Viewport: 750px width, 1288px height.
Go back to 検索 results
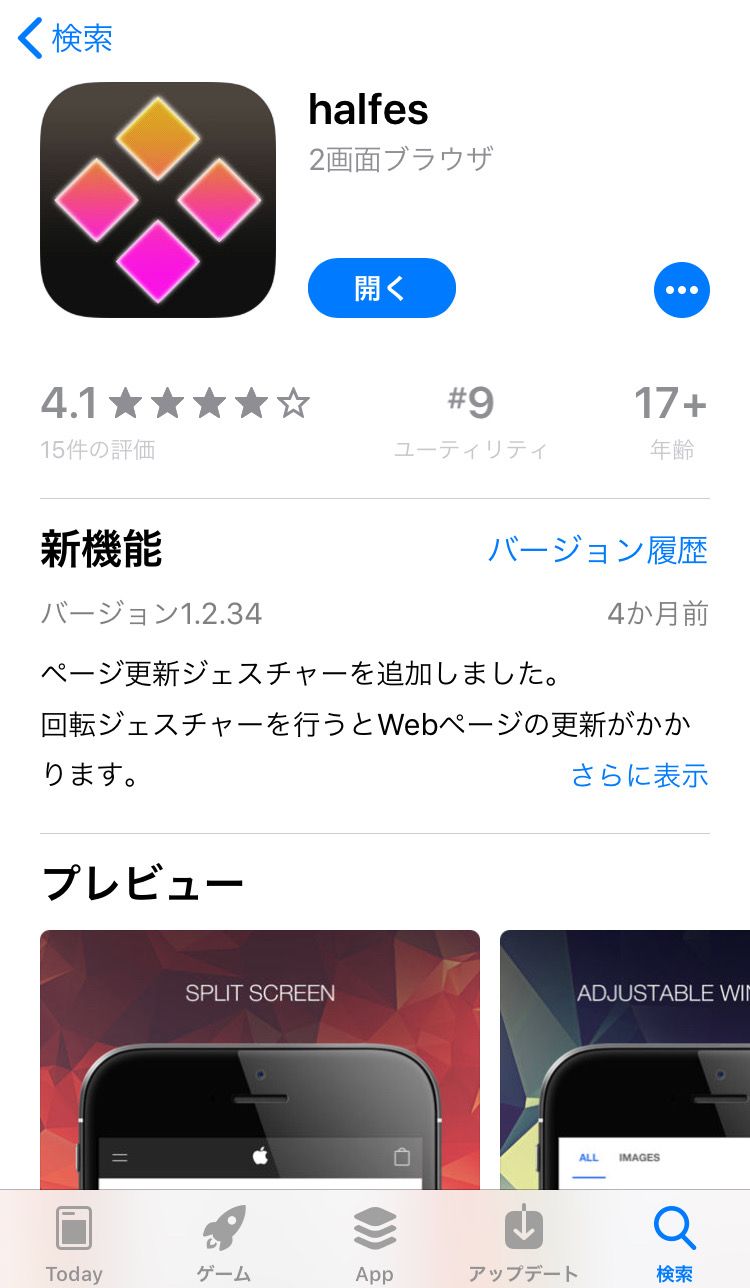coord(65,38)
